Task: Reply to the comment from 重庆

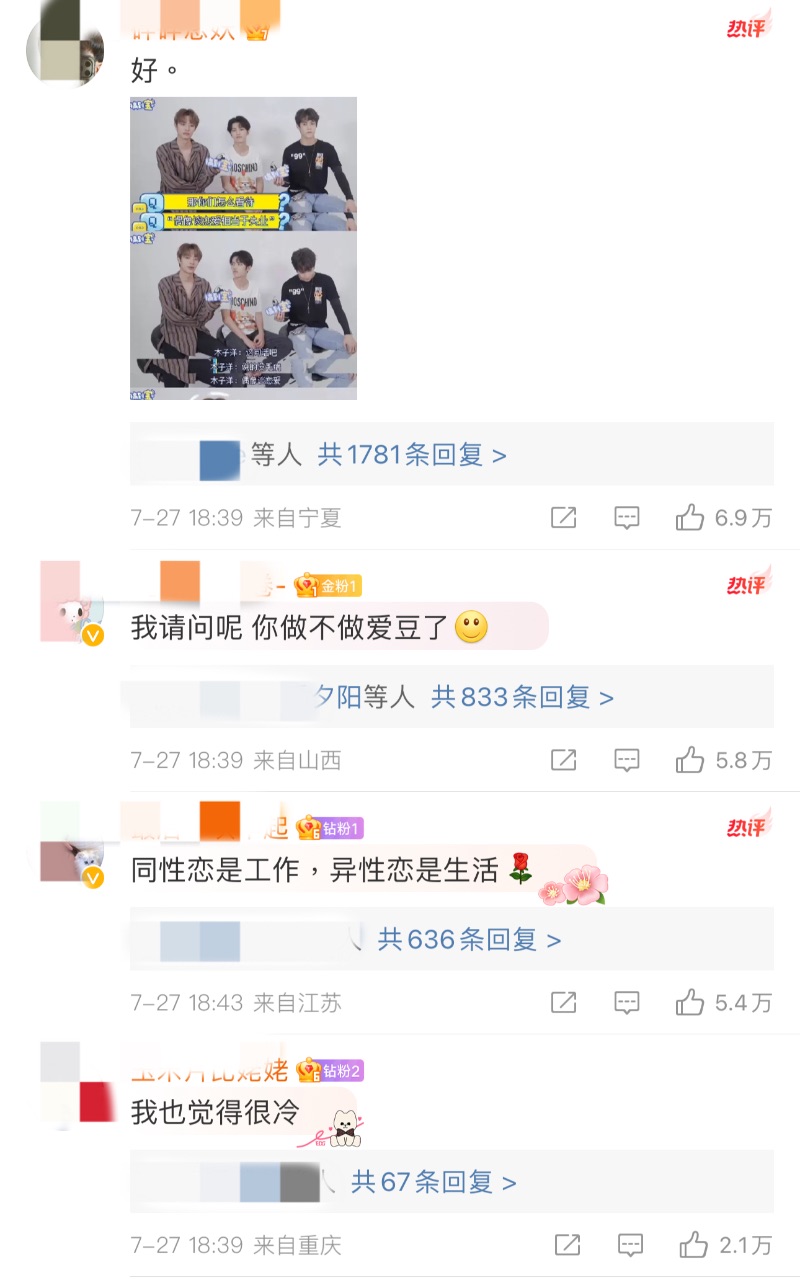Action: pyautogui.click(x=630, y=1245)
